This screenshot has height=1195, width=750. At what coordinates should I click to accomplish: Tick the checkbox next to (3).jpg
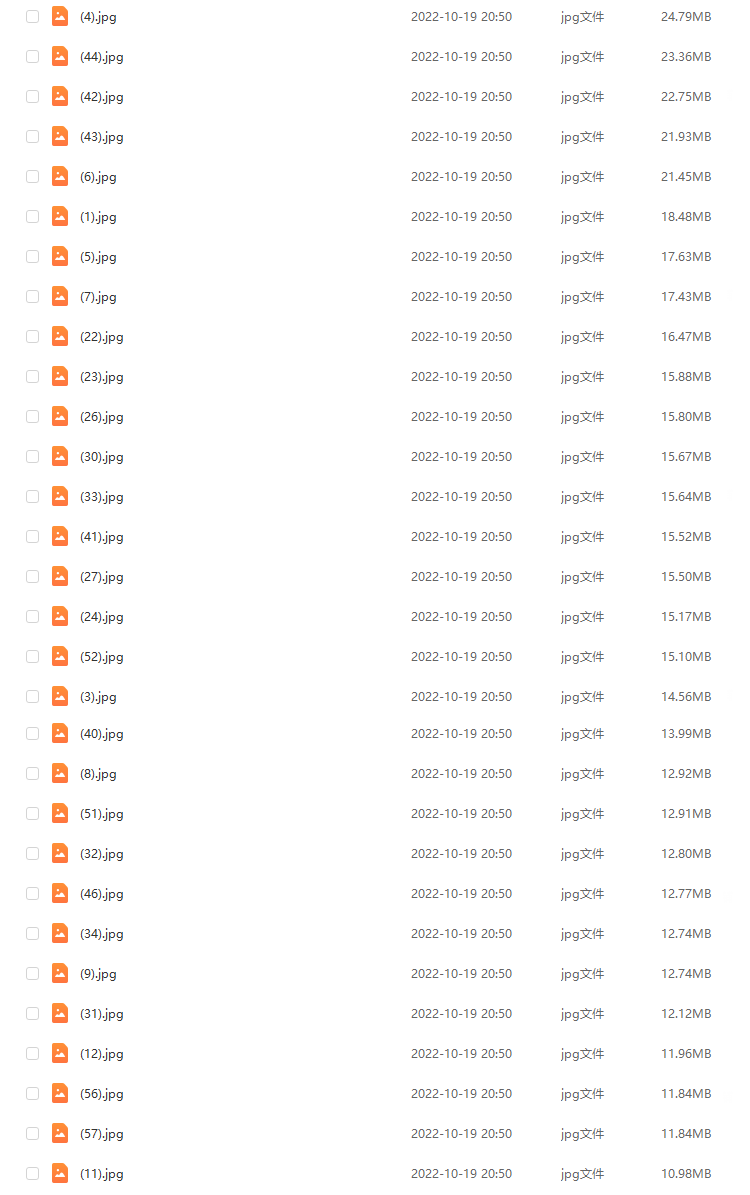pyautogui.click(x=33, y=697)
